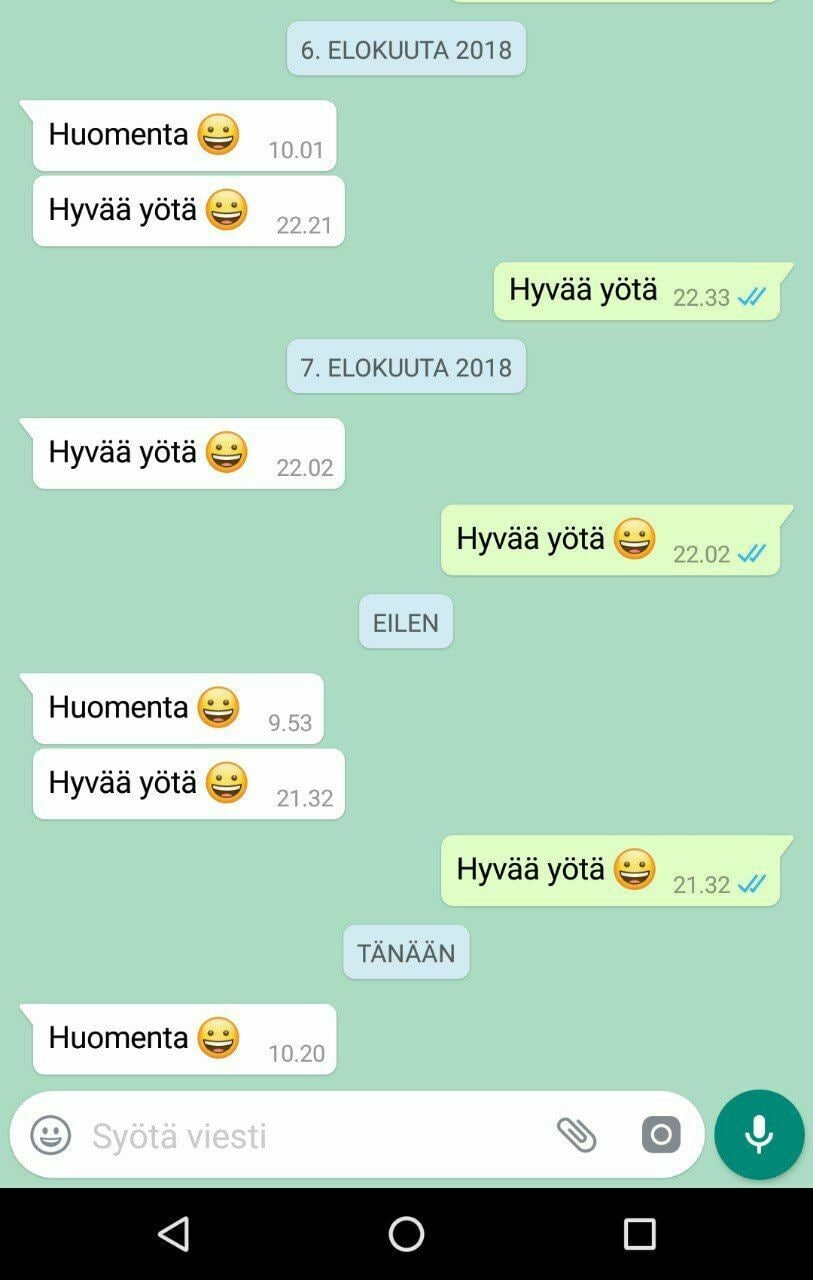Go to the home screen
This screenshot has height=1280, width=813.
coord(406,1234)
